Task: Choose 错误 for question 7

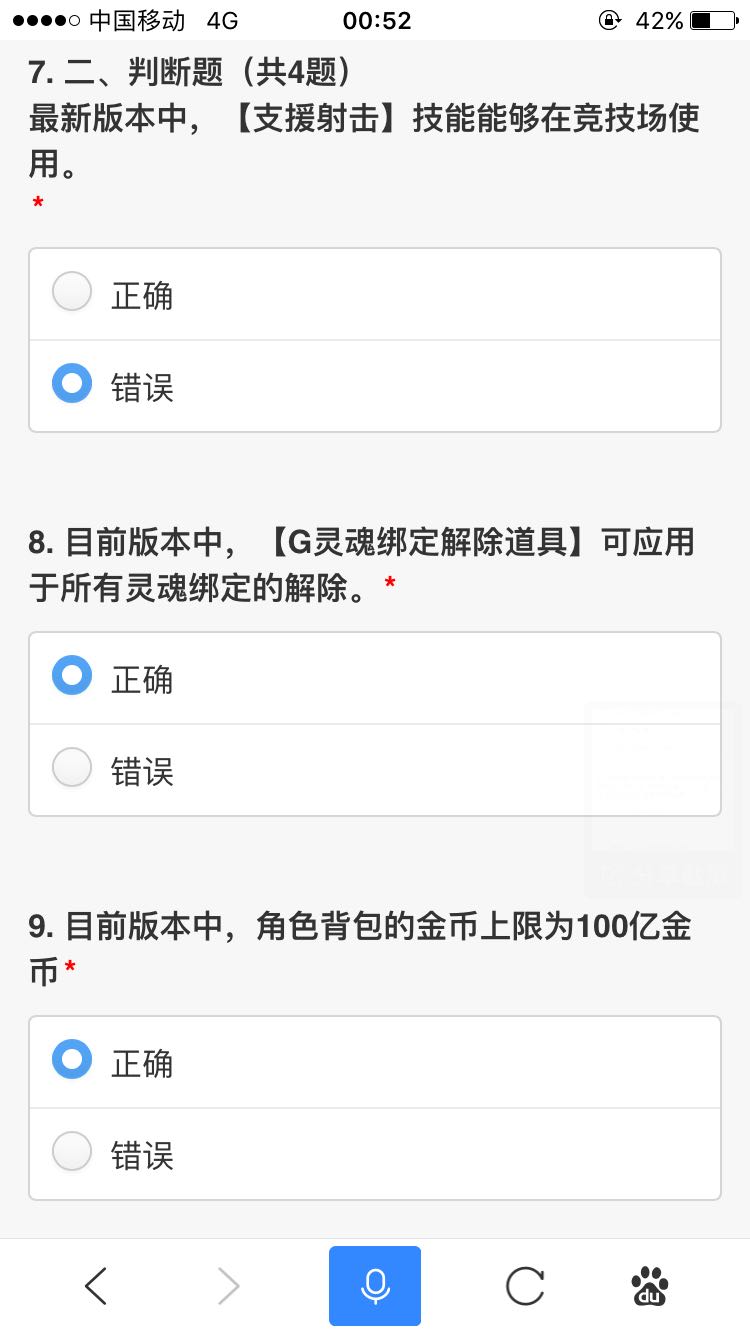Action: pos(72,385)
